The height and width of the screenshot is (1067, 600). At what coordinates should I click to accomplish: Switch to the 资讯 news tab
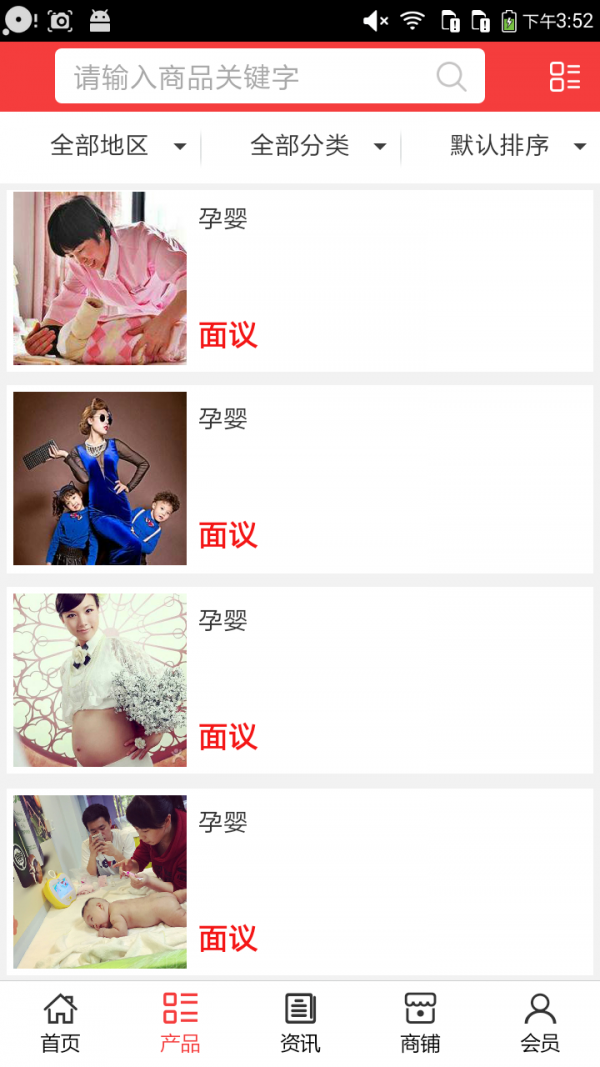300,1023
